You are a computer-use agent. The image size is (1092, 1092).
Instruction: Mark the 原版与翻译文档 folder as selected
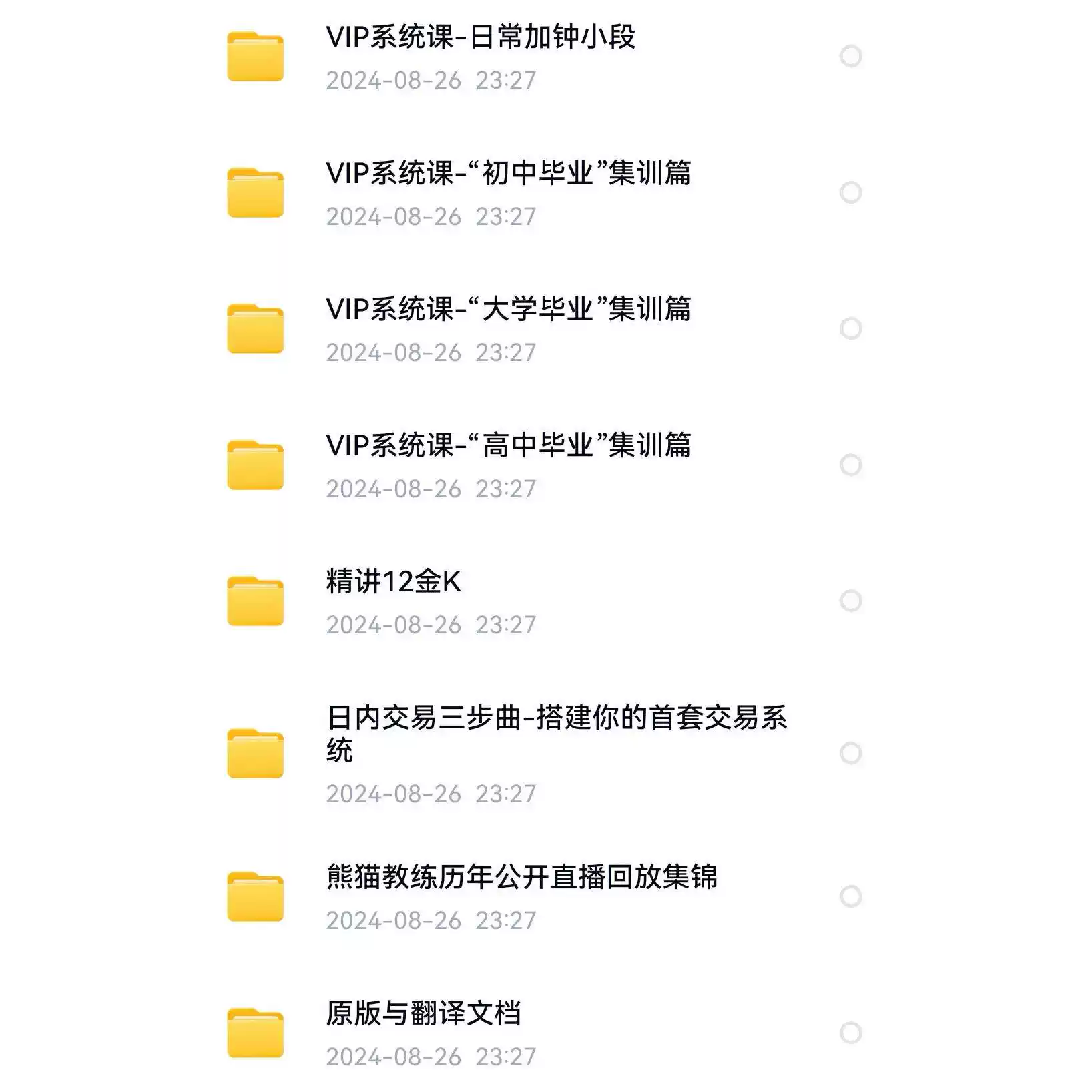850,1033
